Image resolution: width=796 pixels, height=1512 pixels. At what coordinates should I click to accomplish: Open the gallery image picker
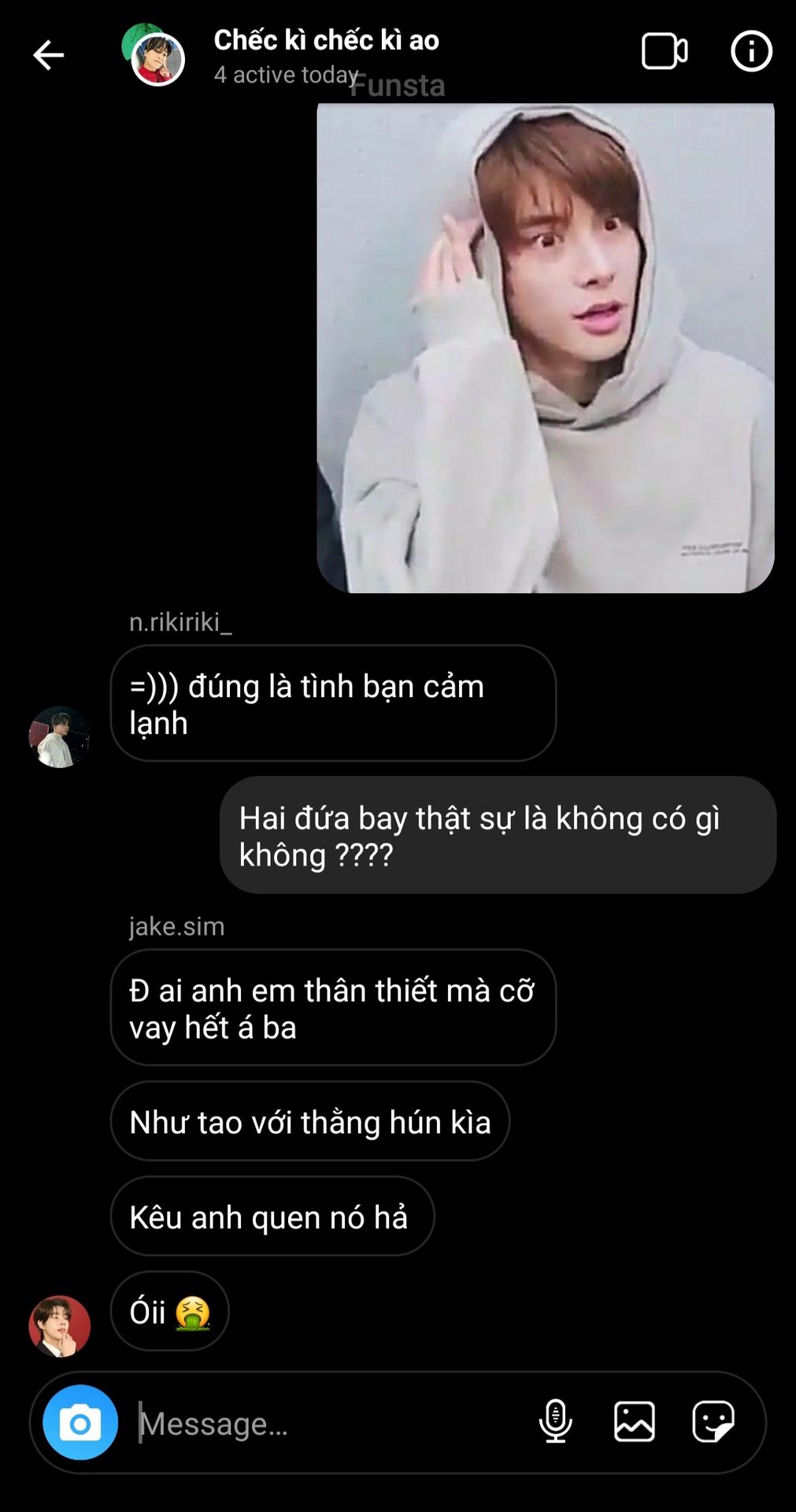[x=635, y=1421]
